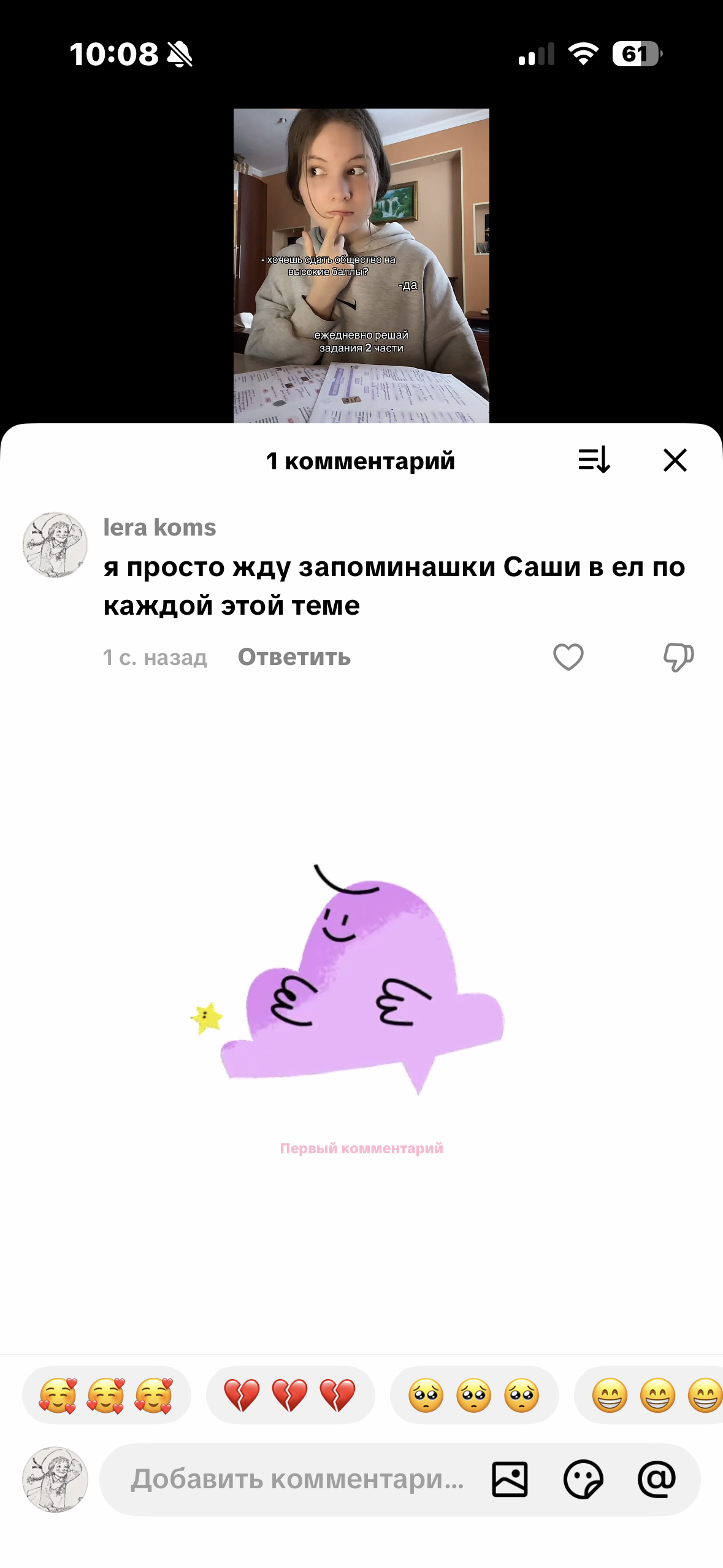
Task: Open the comment sorting options
Action: pyautogui.click(x=594, y=460)
